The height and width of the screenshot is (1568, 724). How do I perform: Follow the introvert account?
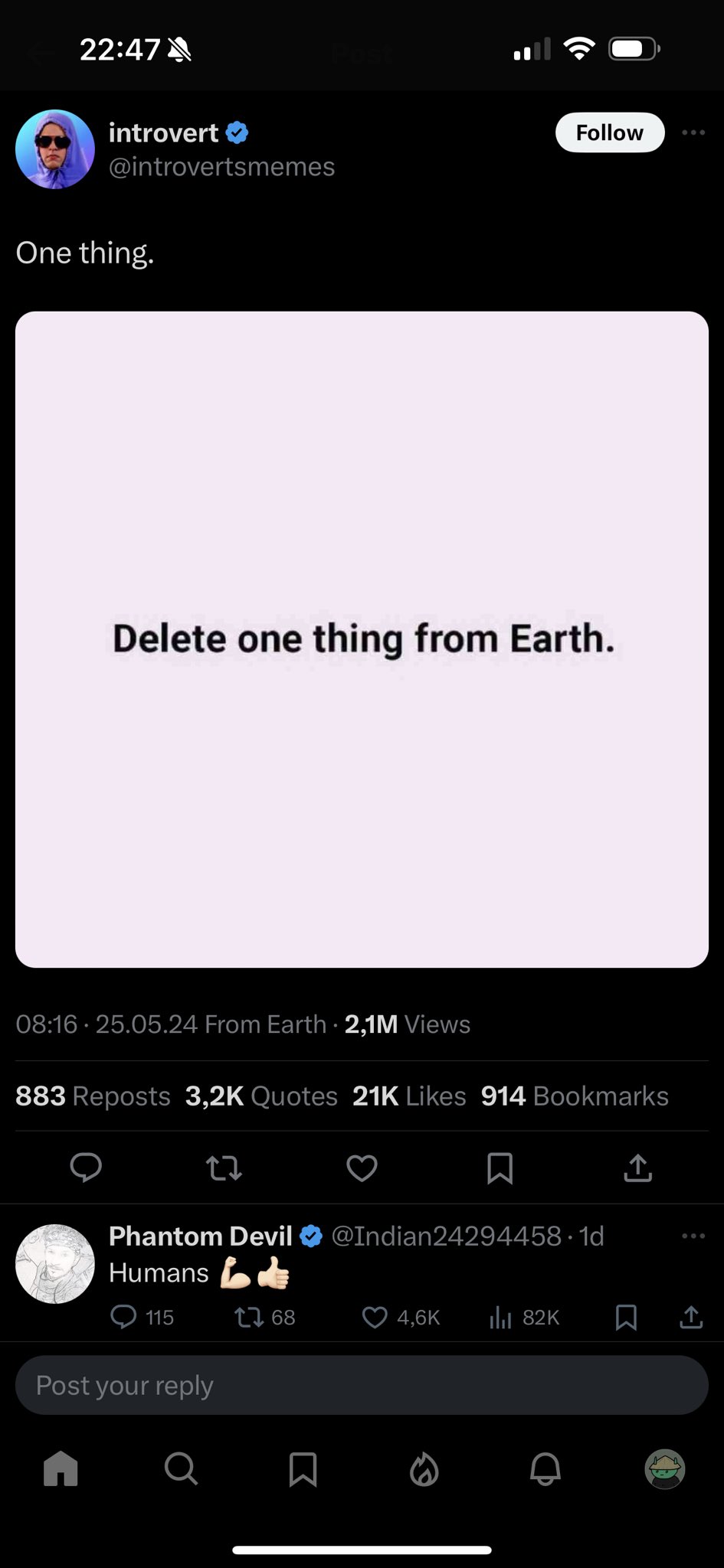coord(610,132)
